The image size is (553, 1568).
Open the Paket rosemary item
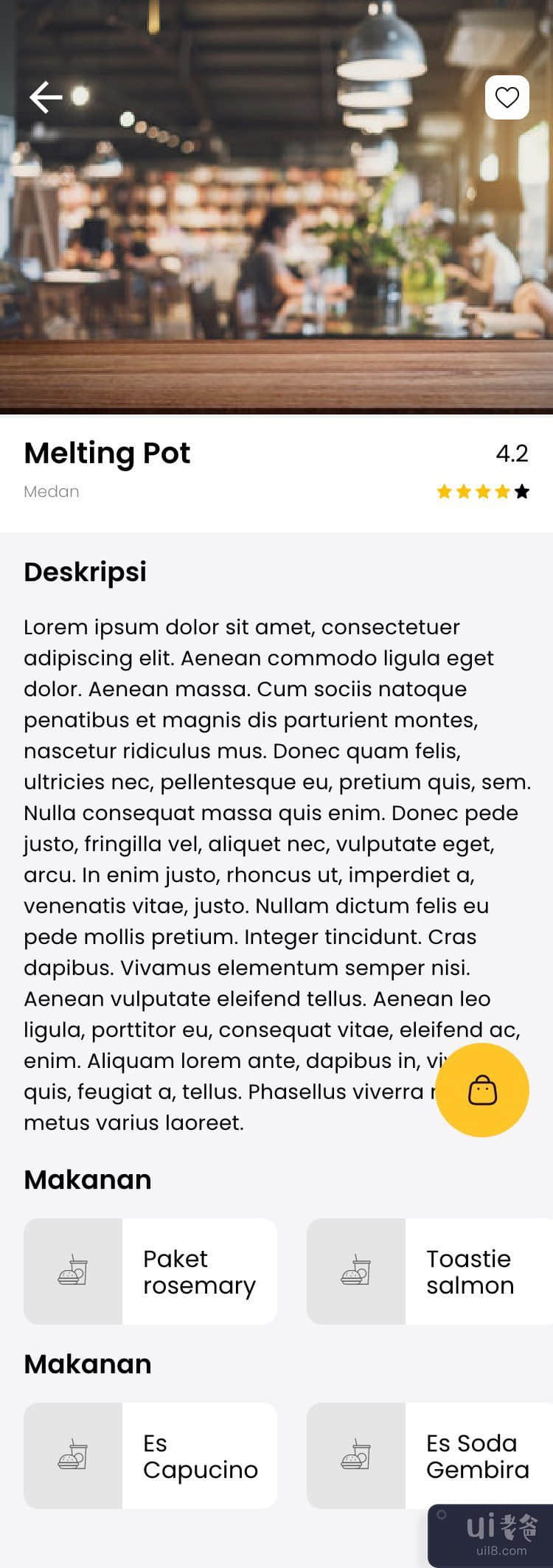pos(150,1271)
